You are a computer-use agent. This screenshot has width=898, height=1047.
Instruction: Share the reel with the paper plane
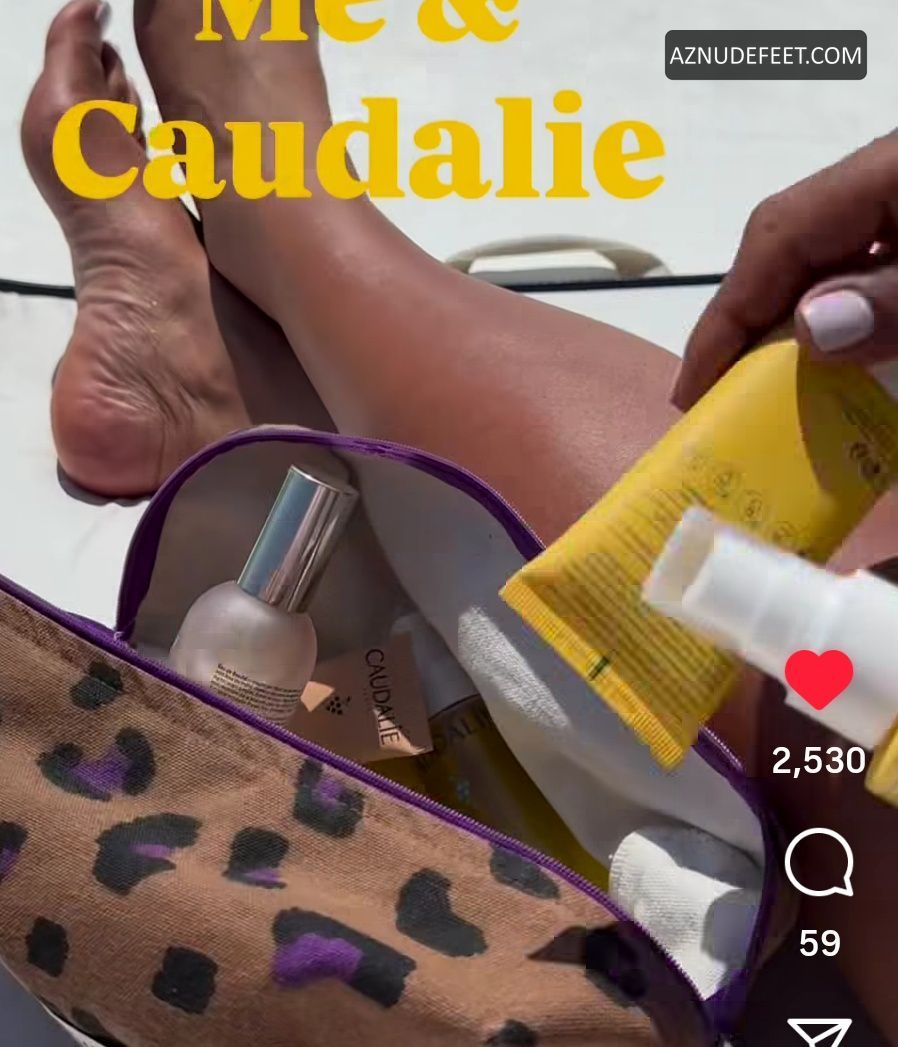(x=818, y=1032)
